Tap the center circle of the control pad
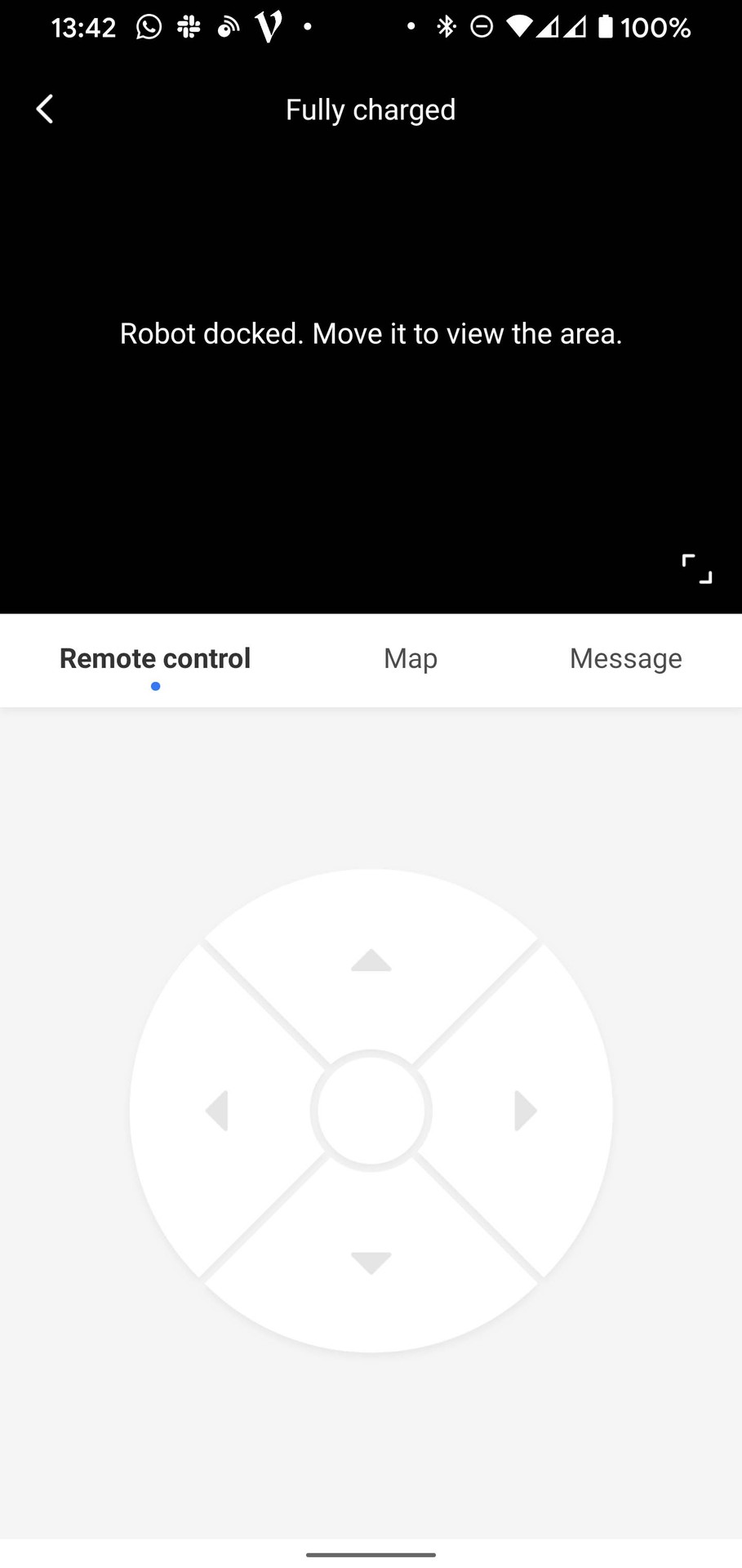This screenshot has height=1568, width=742. click(x=371, y=1111)
